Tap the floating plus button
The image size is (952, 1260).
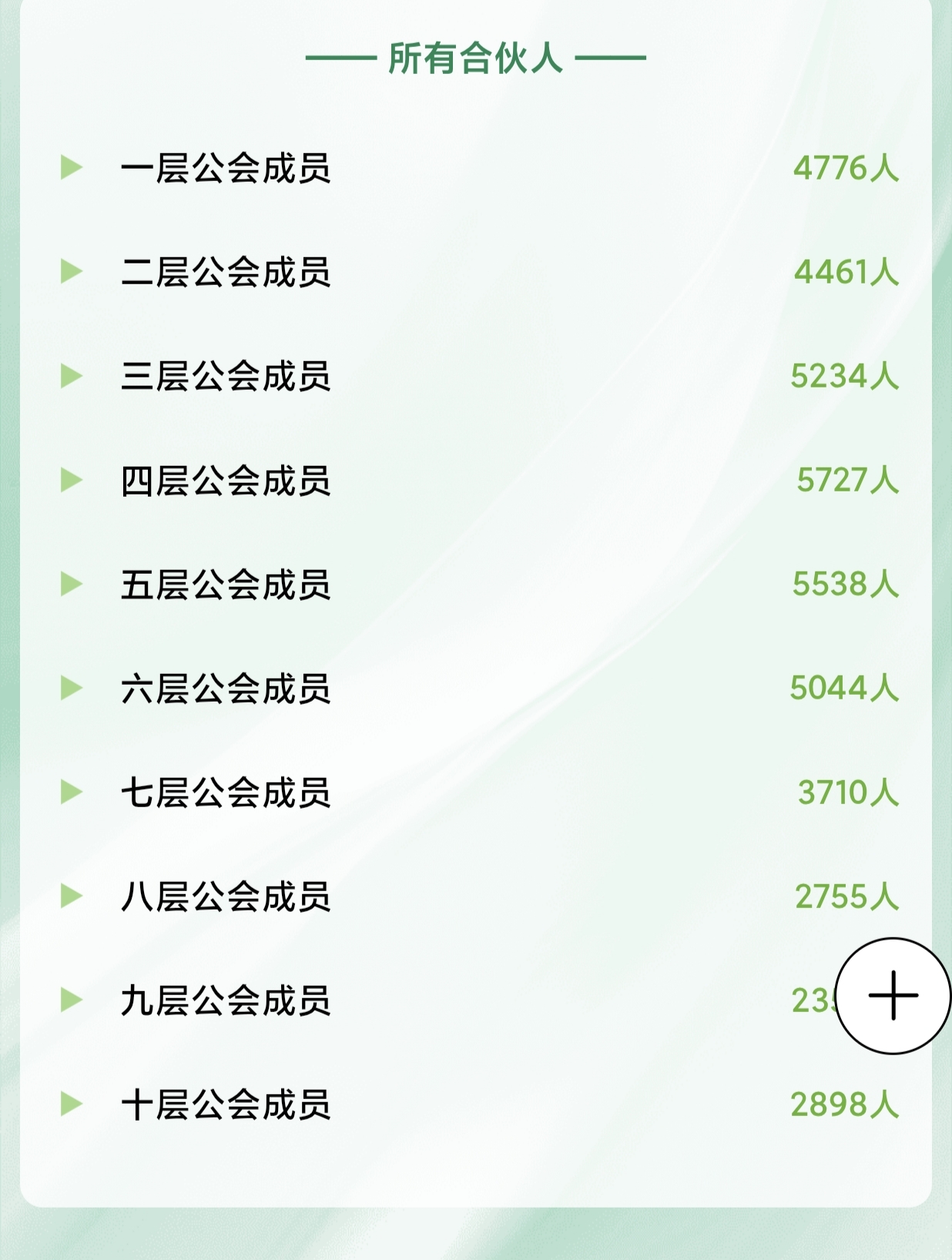[x=893, y=995]
